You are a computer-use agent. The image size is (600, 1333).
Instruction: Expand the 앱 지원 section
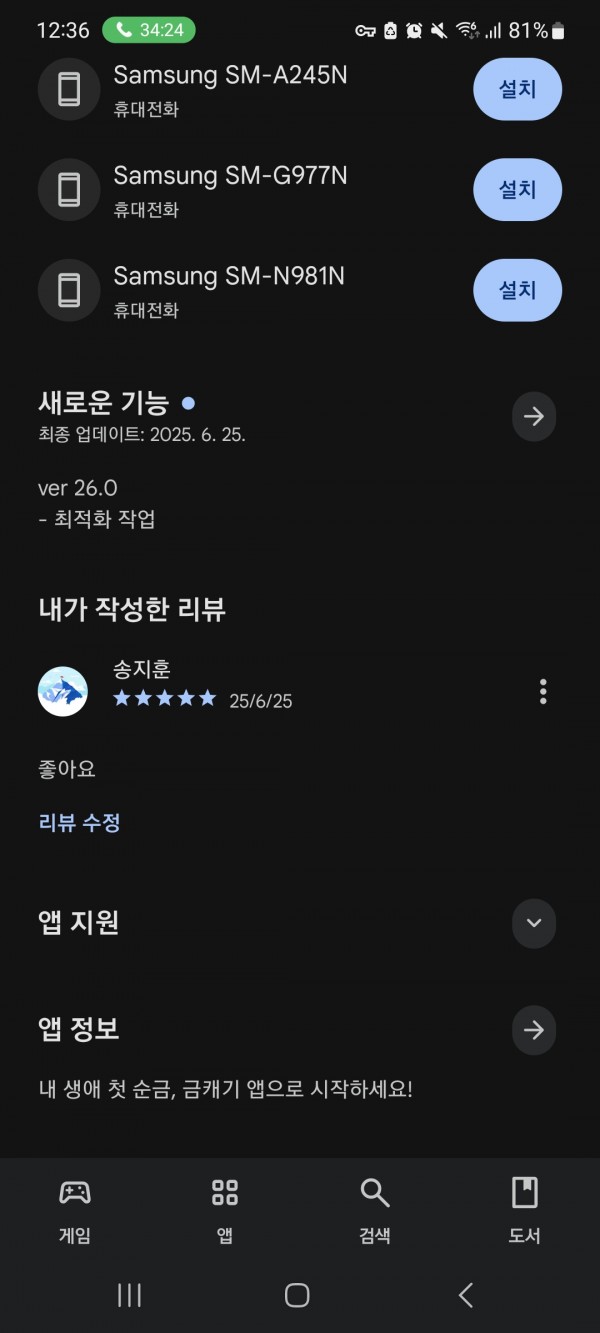pos(534,923)
